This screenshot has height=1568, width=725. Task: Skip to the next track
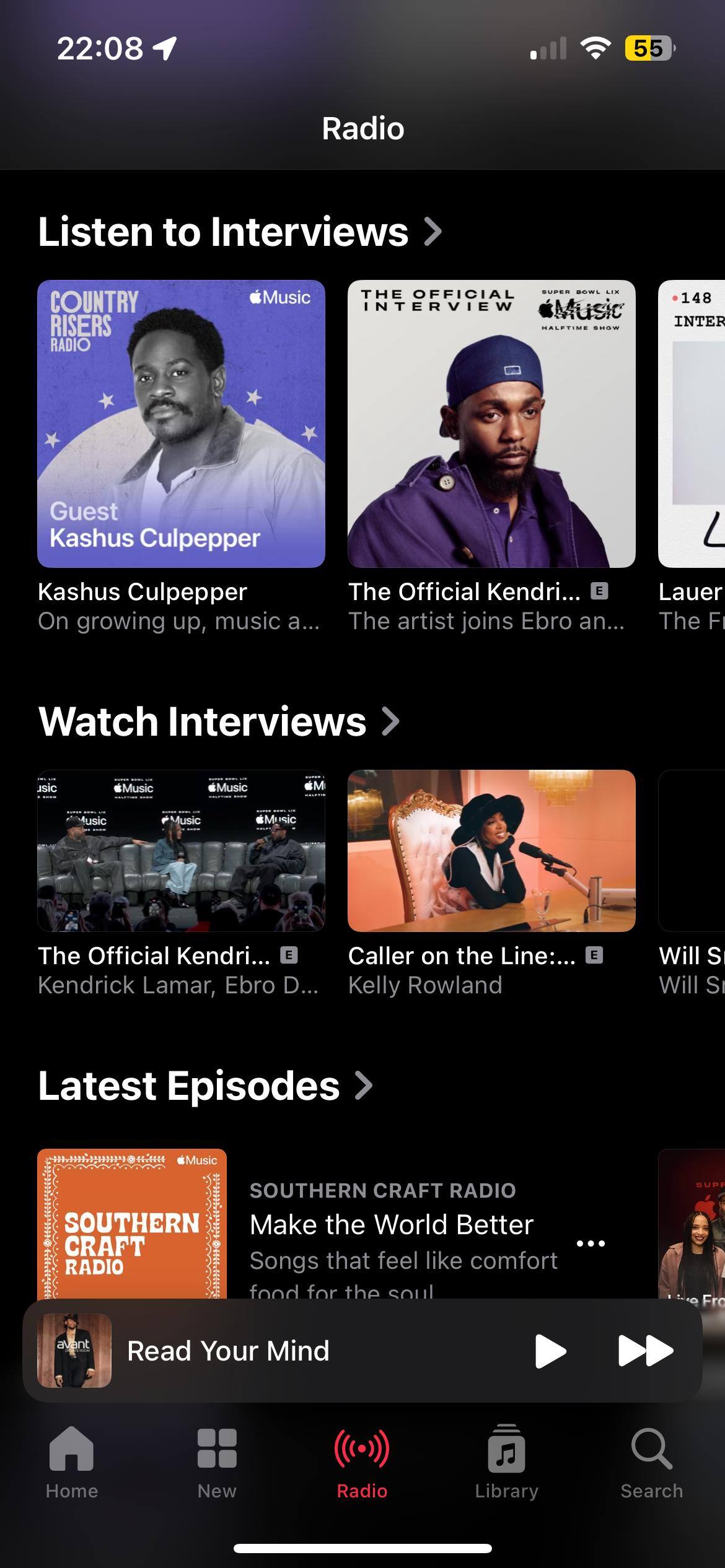pos(646,1351)
